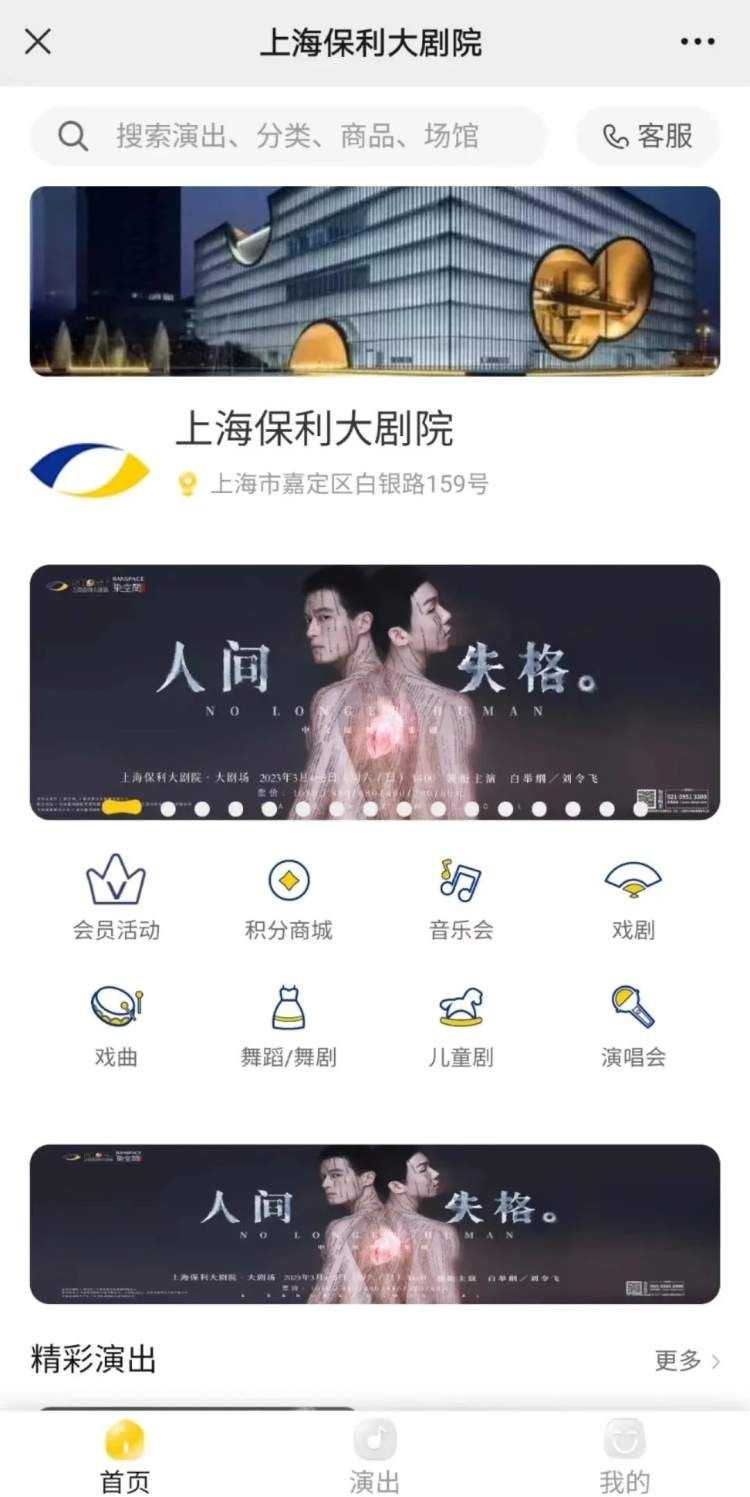Switch to the 演出 tab

[375, 1456]
